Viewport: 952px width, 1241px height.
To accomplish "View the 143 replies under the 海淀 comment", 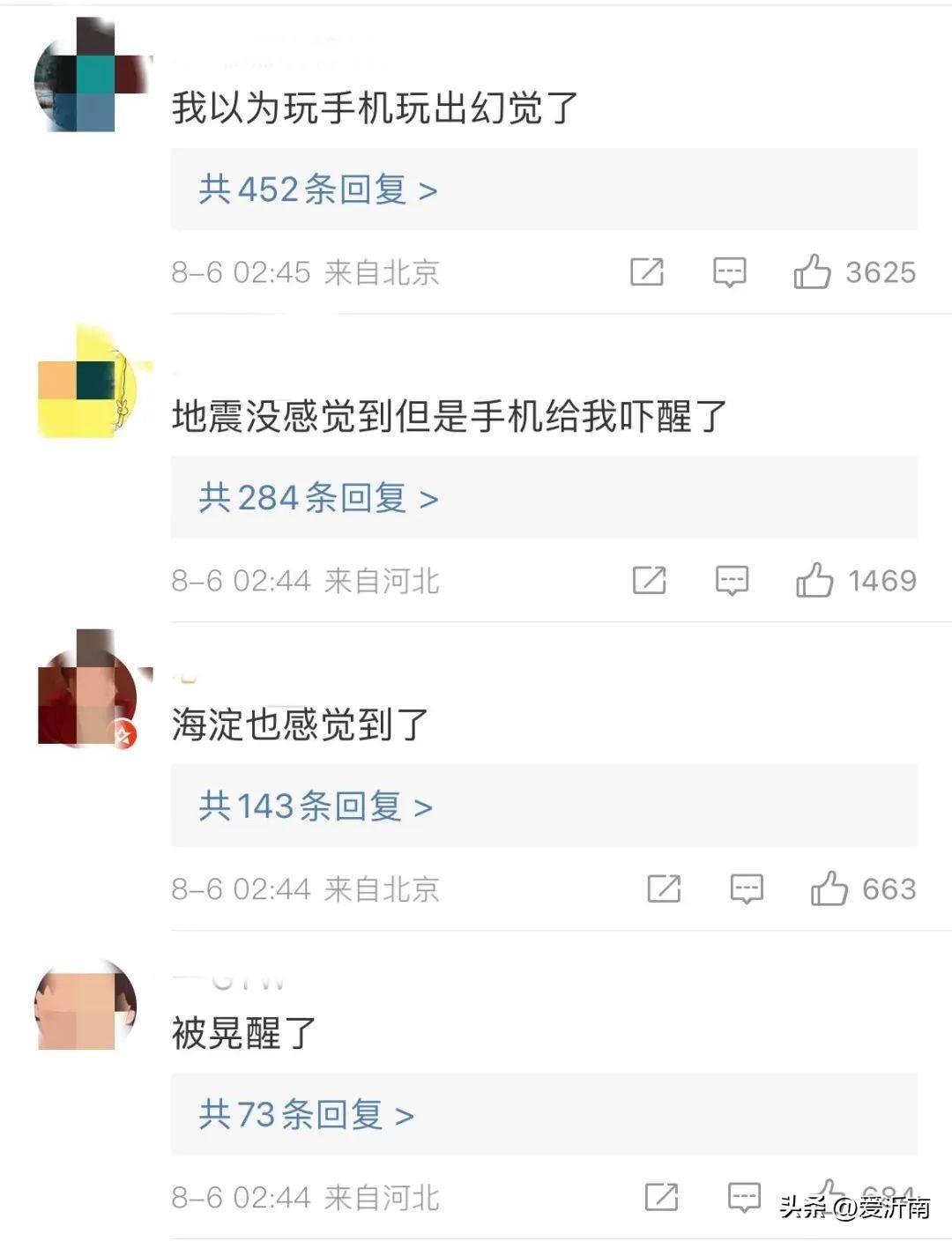I will tap(315, 806).
